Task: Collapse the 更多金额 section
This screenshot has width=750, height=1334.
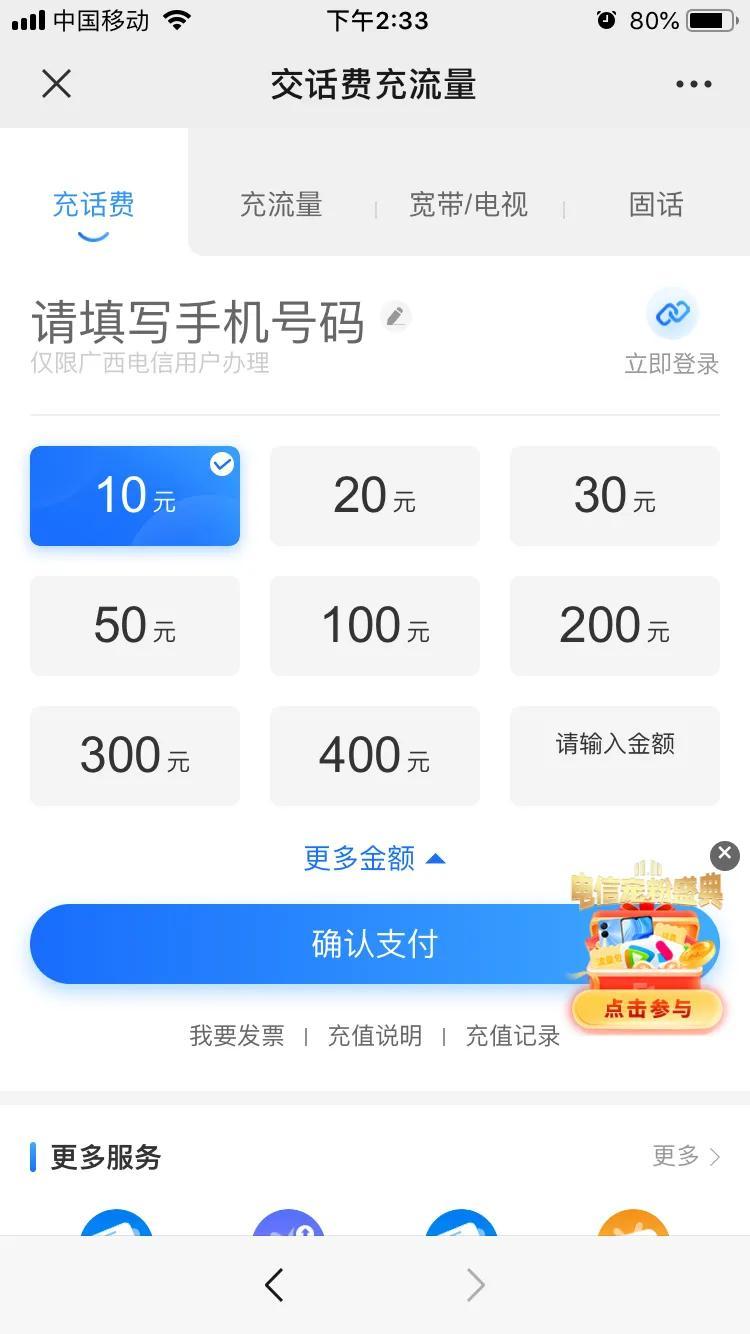Action: (x=375, y=858)
